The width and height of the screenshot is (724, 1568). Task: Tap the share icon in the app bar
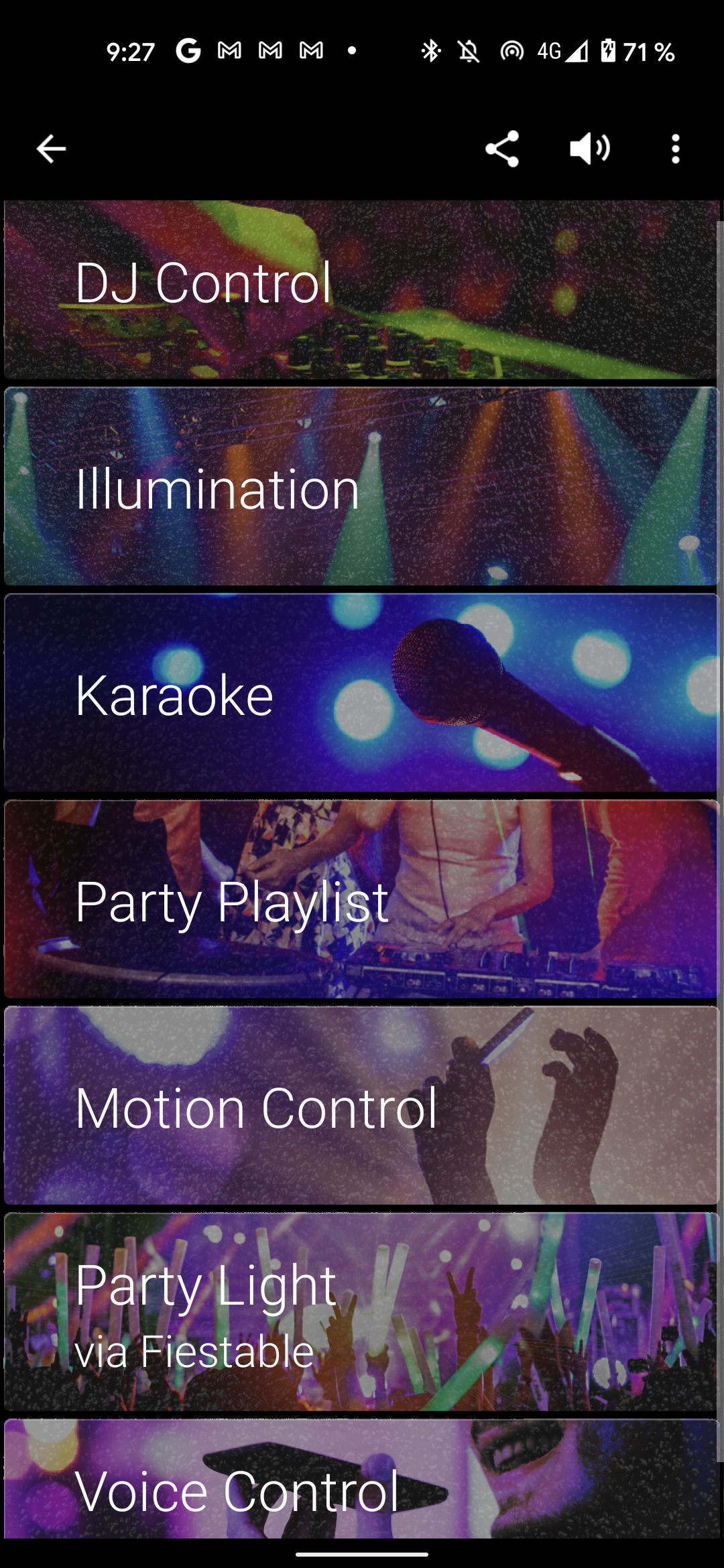tap(502, 149)
